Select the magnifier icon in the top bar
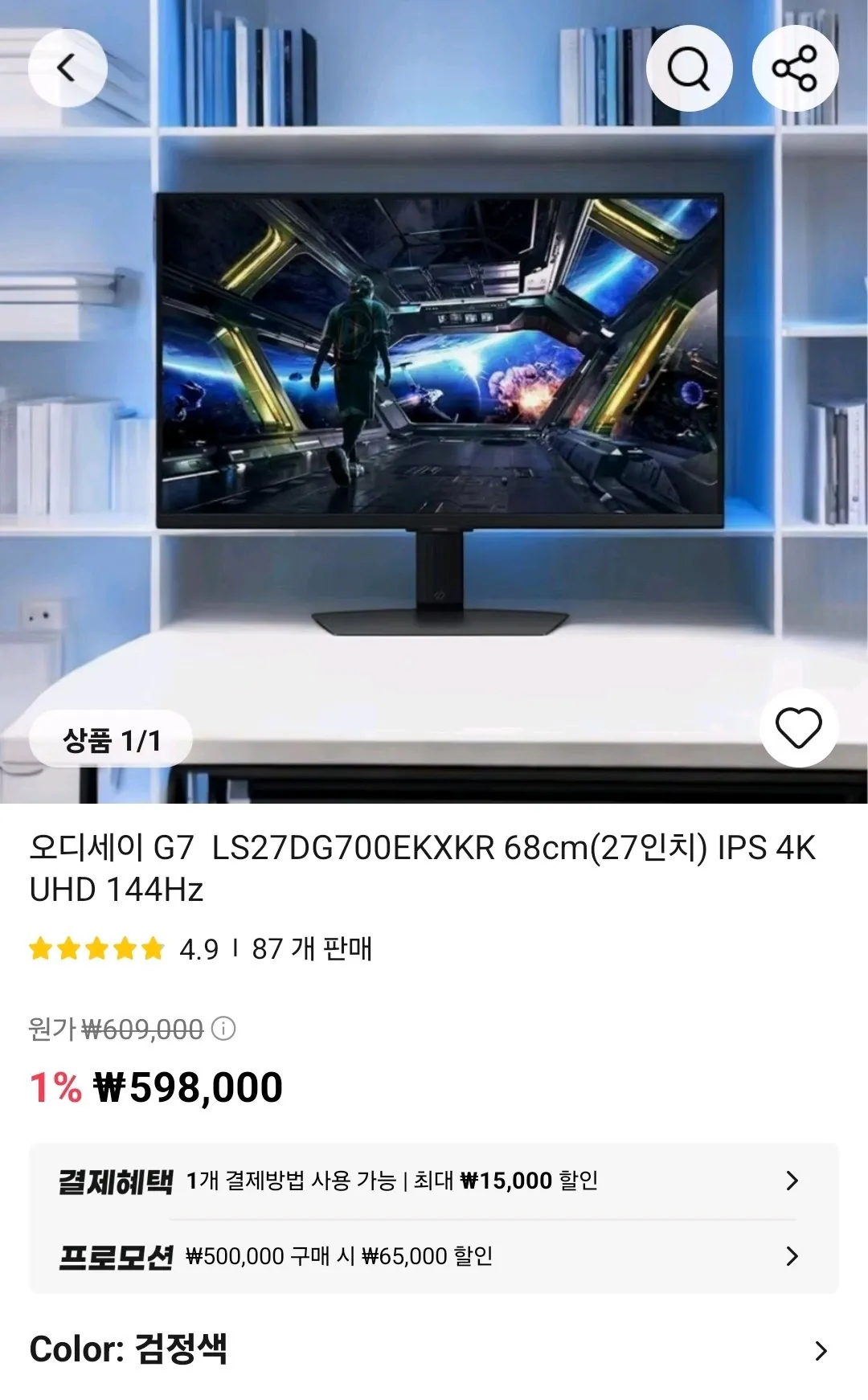868x1400 pixels. (690, 68)
